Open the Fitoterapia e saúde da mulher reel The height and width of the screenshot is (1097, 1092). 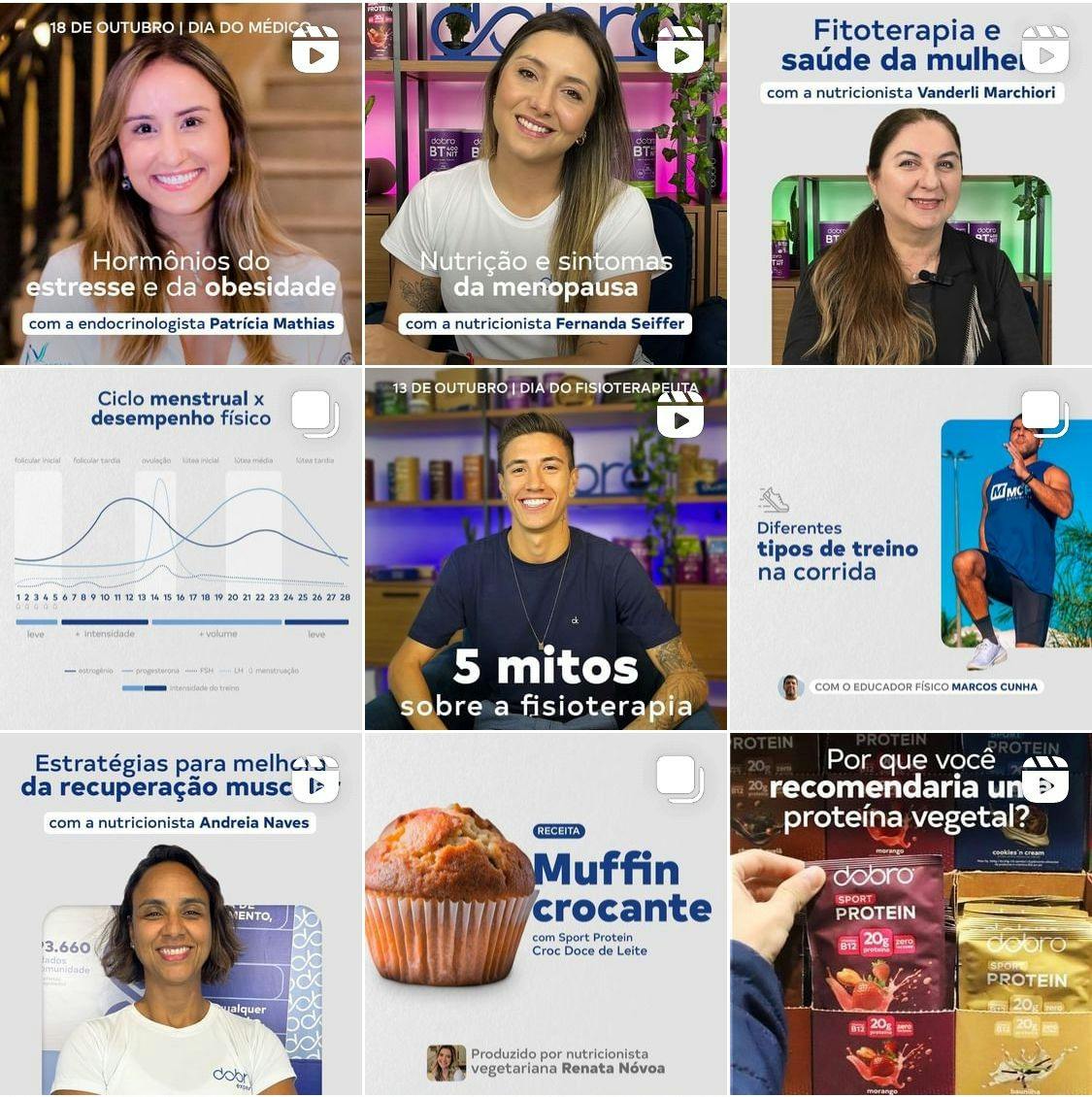coord(910,183)
